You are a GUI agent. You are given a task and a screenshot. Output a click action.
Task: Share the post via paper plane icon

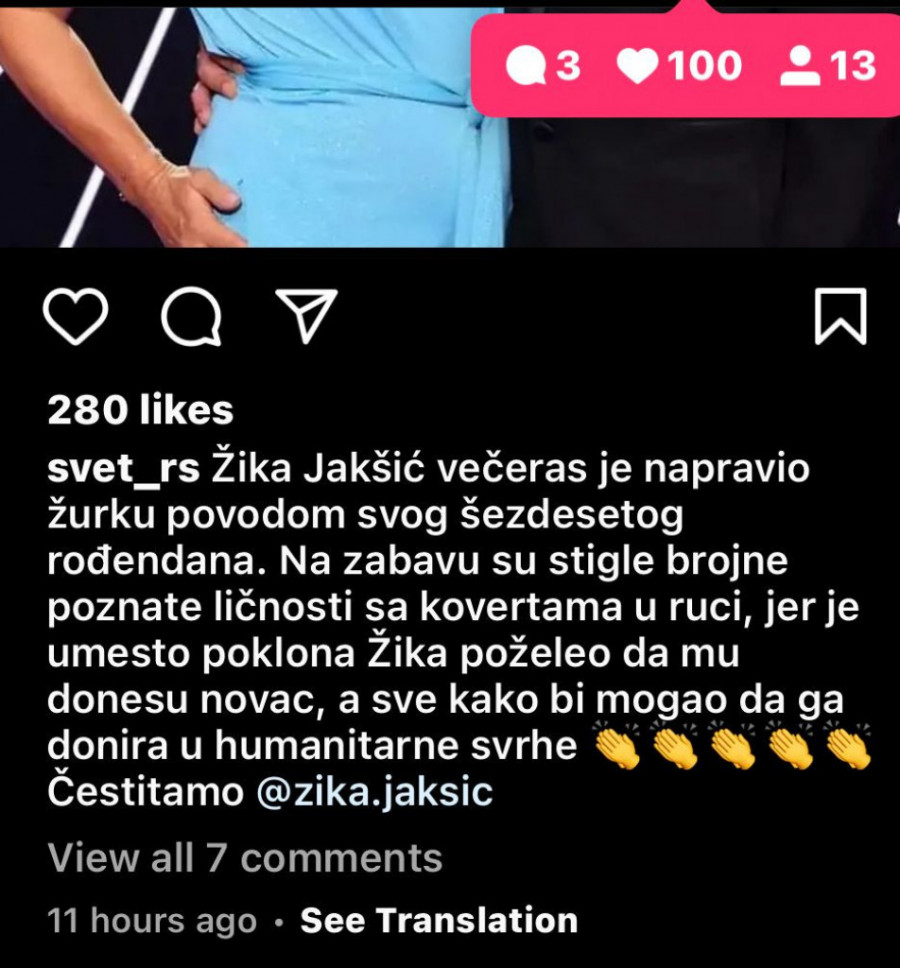click(305, 316)
